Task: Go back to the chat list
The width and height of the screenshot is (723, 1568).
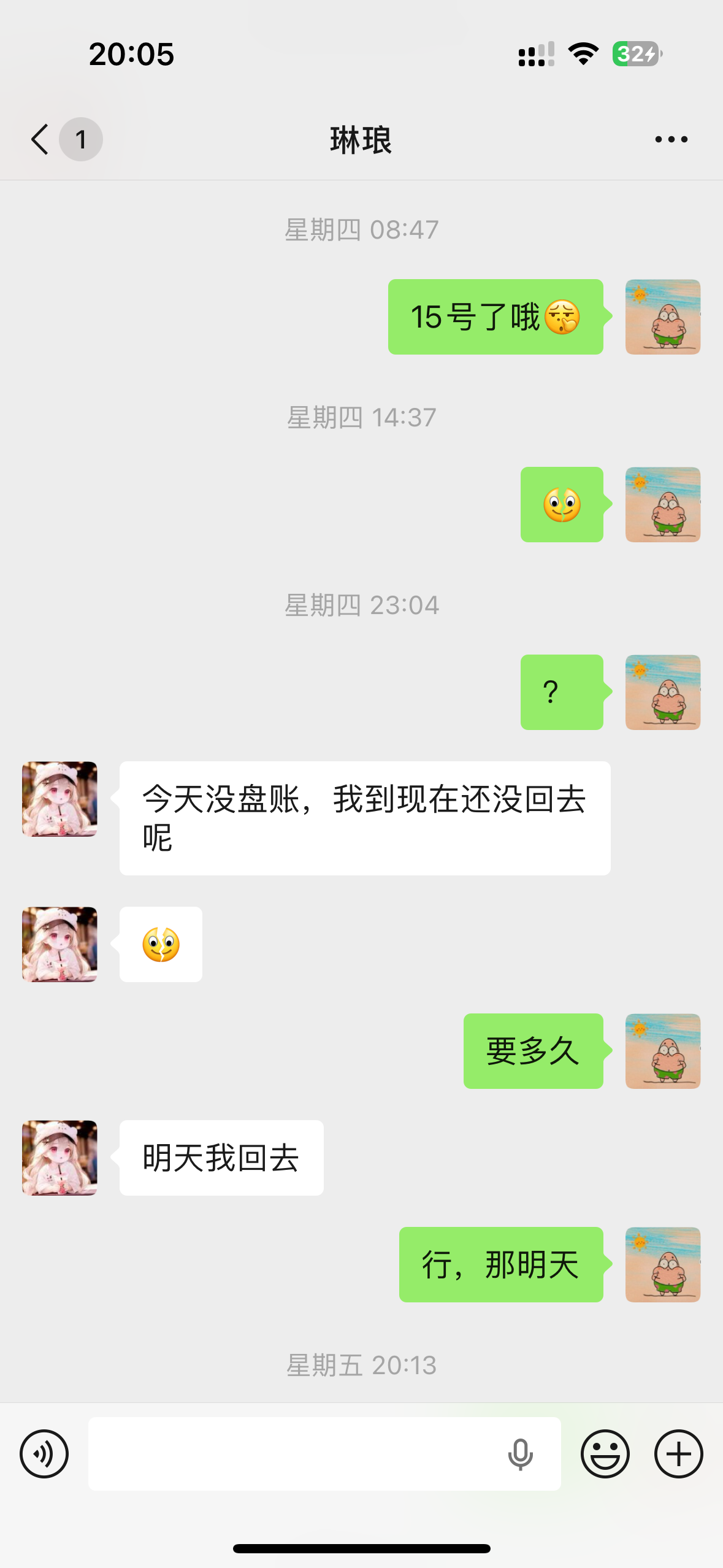Action: click(x=40, y=139)
